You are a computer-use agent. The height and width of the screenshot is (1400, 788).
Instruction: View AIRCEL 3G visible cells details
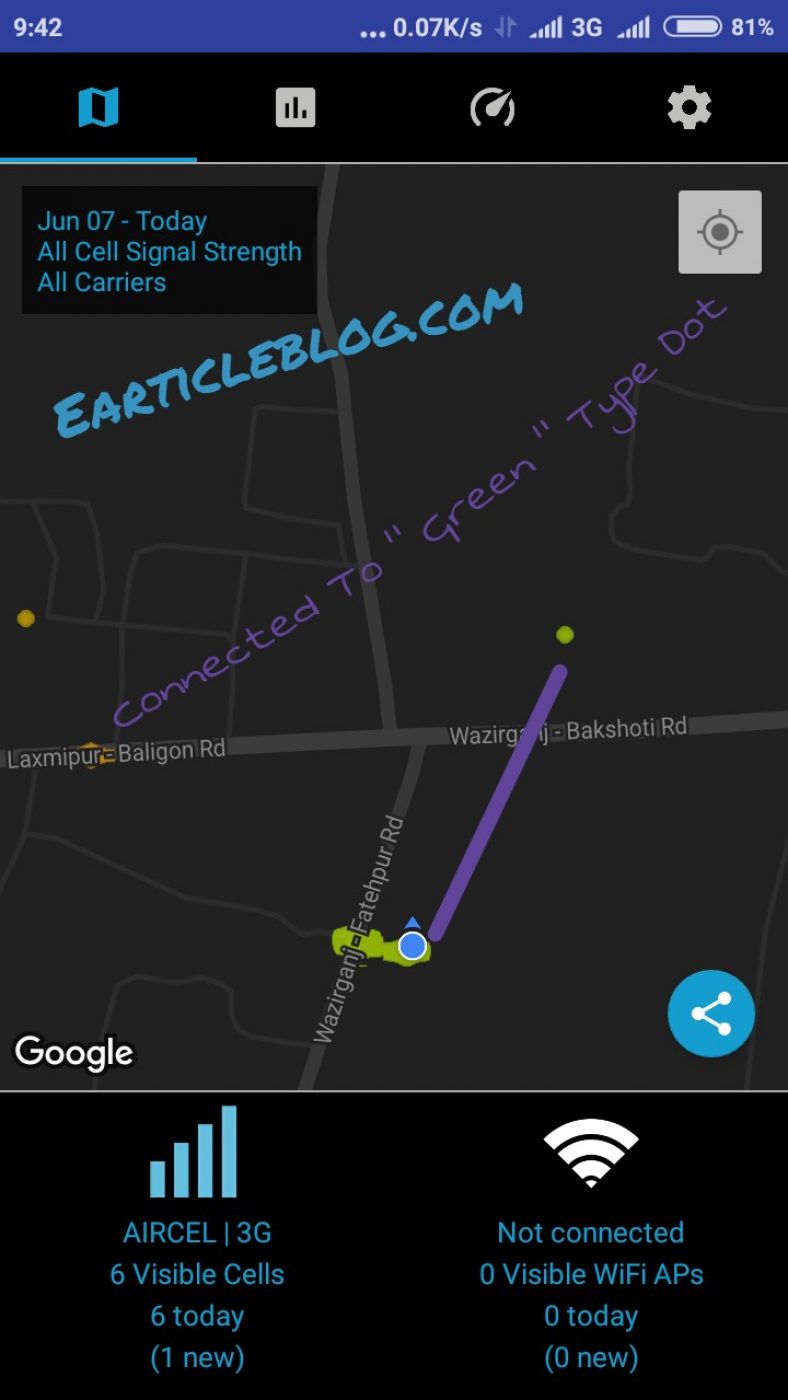click(197, 1240)
